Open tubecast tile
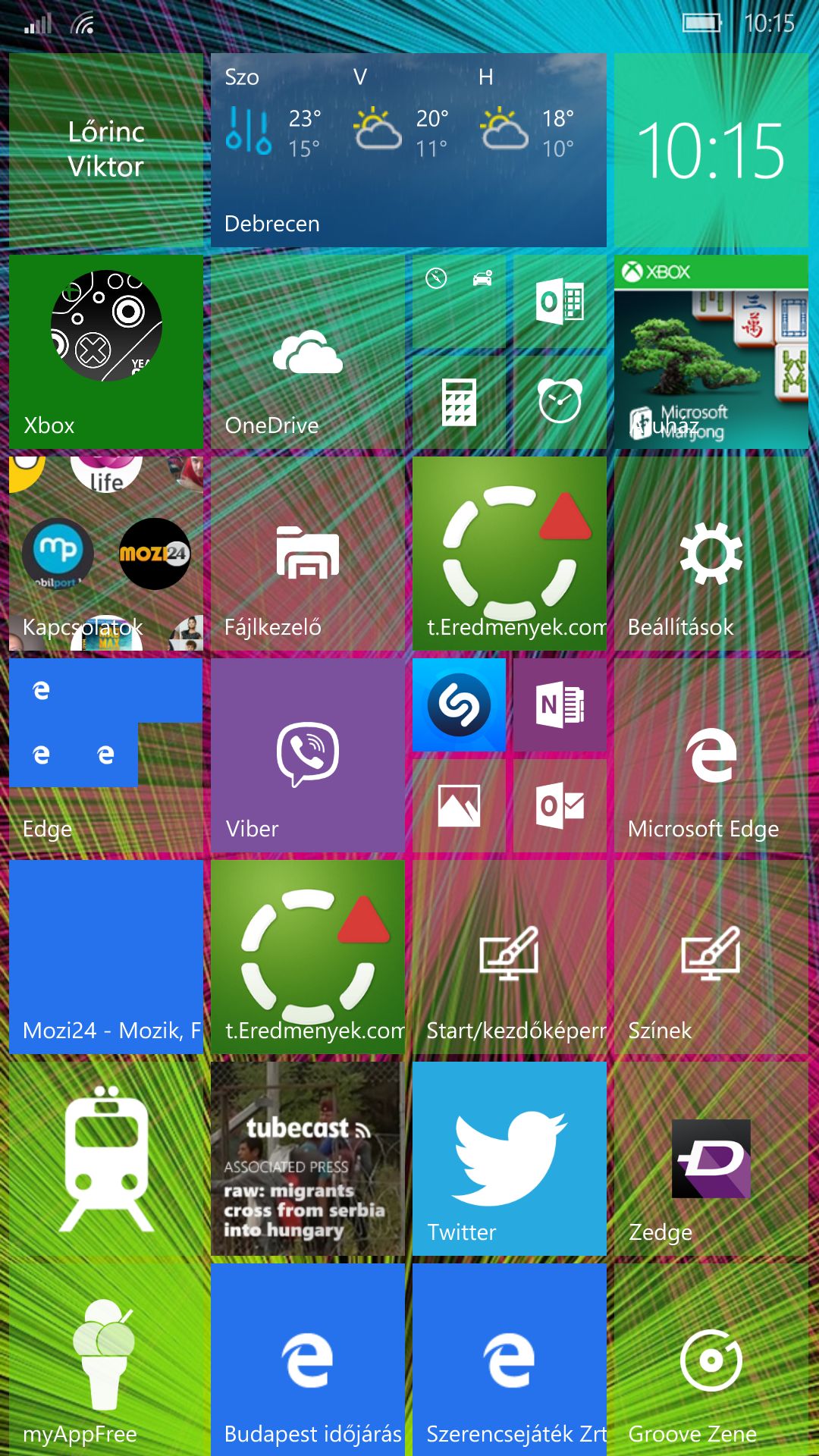819x1456 pixels. click(308, 1159)
